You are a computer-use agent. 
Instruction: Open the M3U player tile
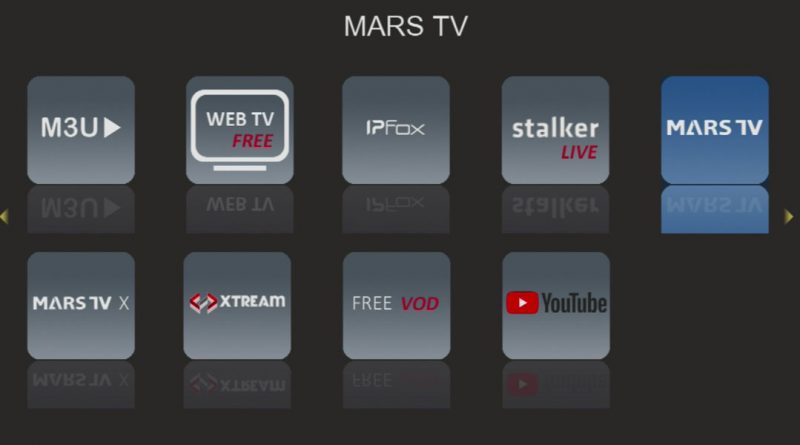pos(81,130)
